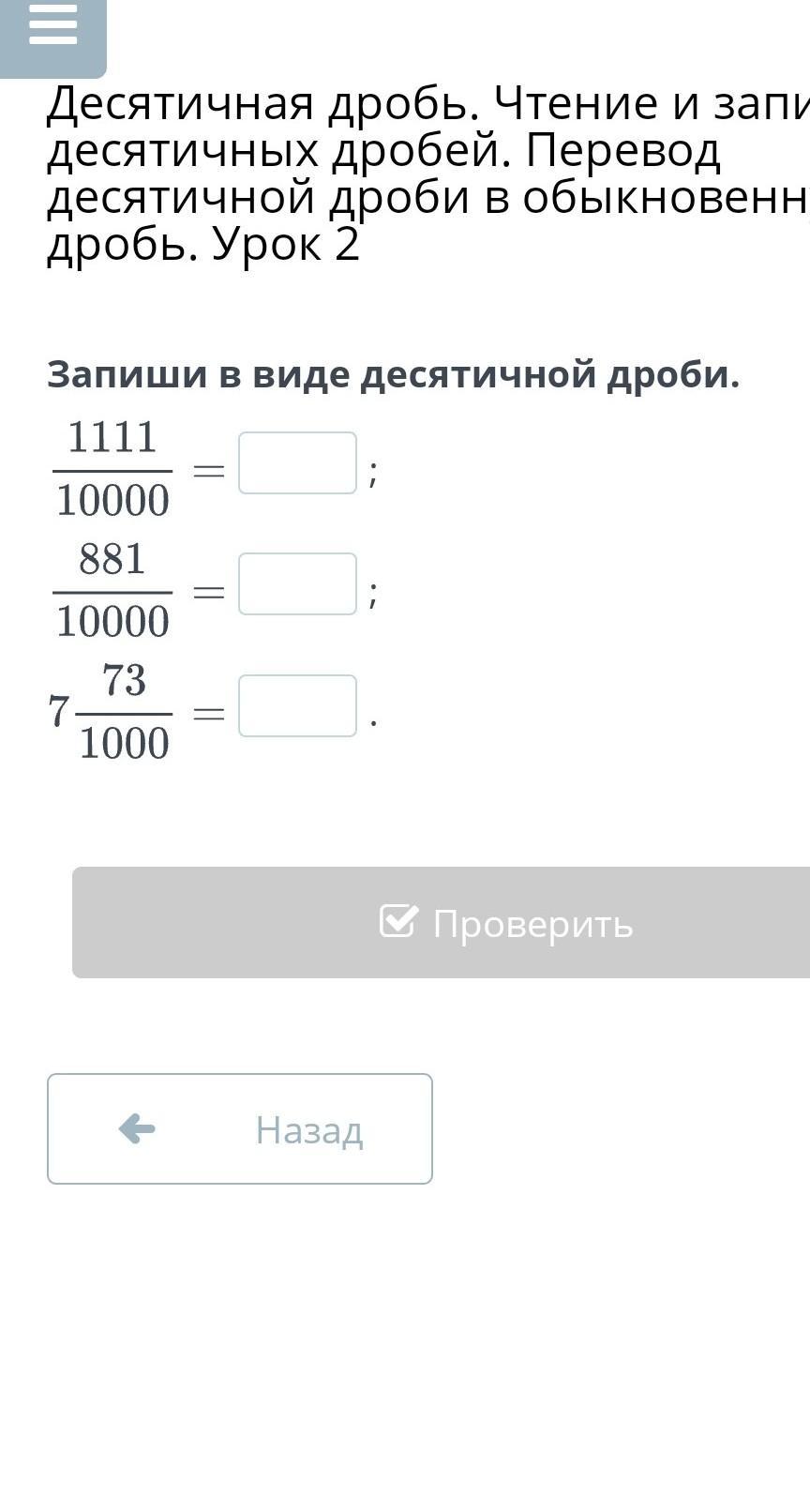The image size is (810, 1512).
Task: Tap the answer field for 1111/10000
Action: click(297, 462)
